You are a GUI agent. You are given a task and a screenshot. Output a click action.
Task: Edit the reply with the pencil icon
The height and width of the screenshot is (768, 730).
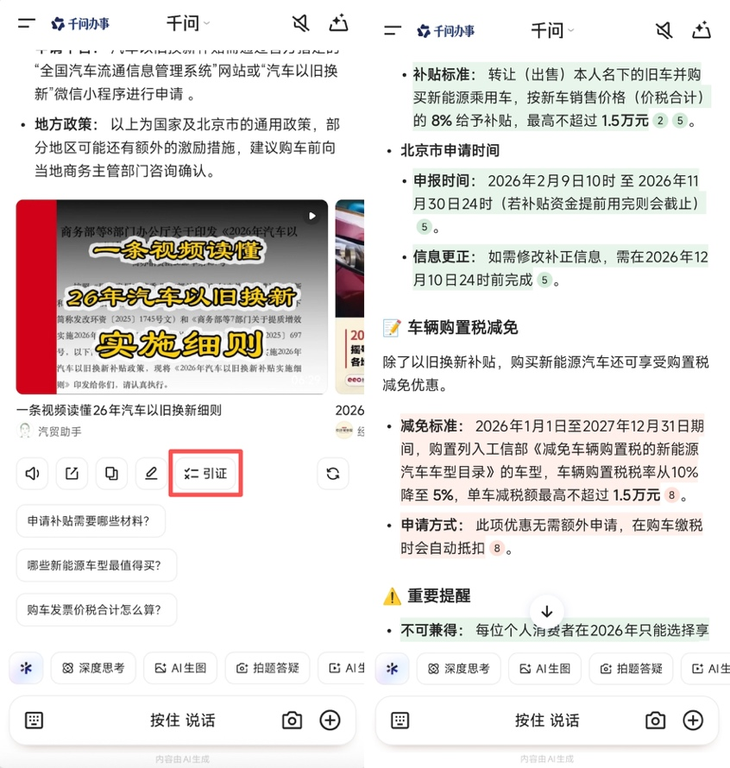point(151,473)
